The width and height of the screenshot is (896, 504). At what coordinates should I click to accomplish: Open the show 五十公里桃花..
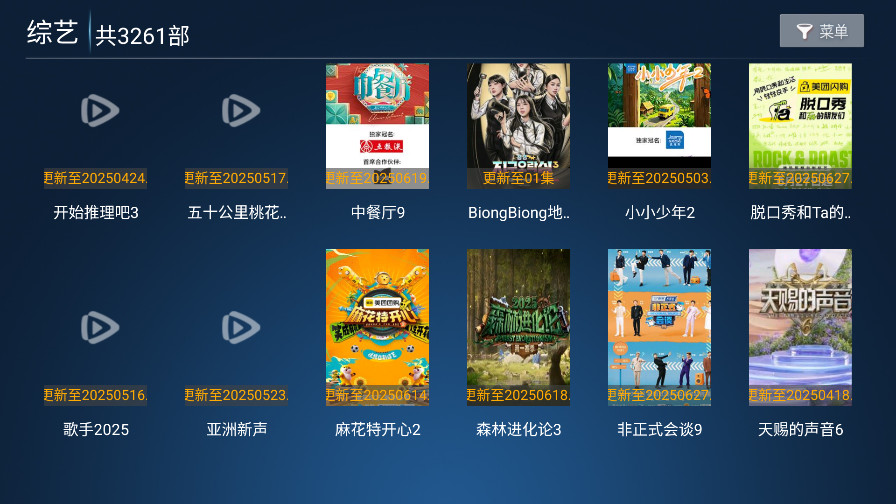coord(237,127)
